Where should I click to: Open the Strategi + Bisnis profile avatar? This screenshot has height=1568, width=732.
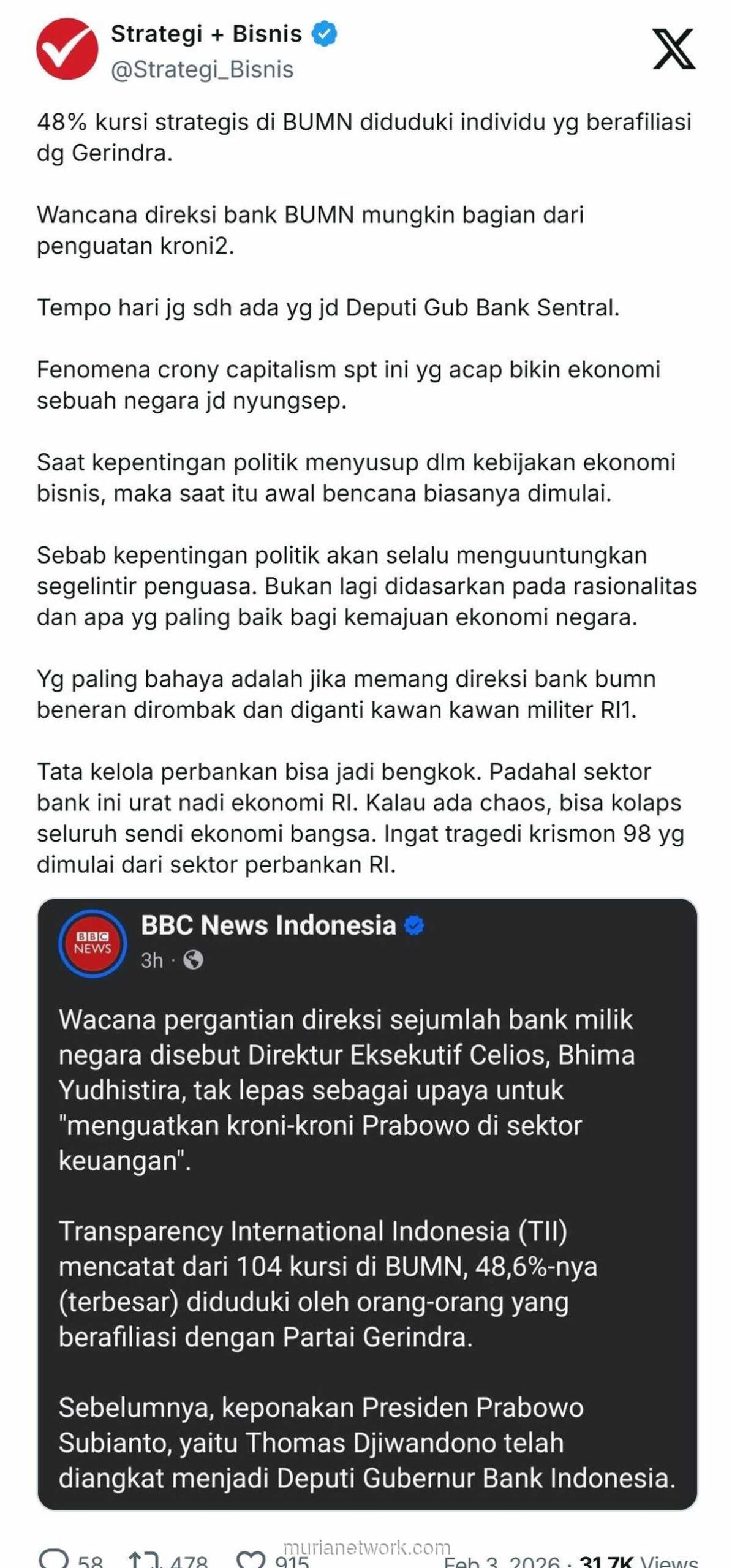67,50
